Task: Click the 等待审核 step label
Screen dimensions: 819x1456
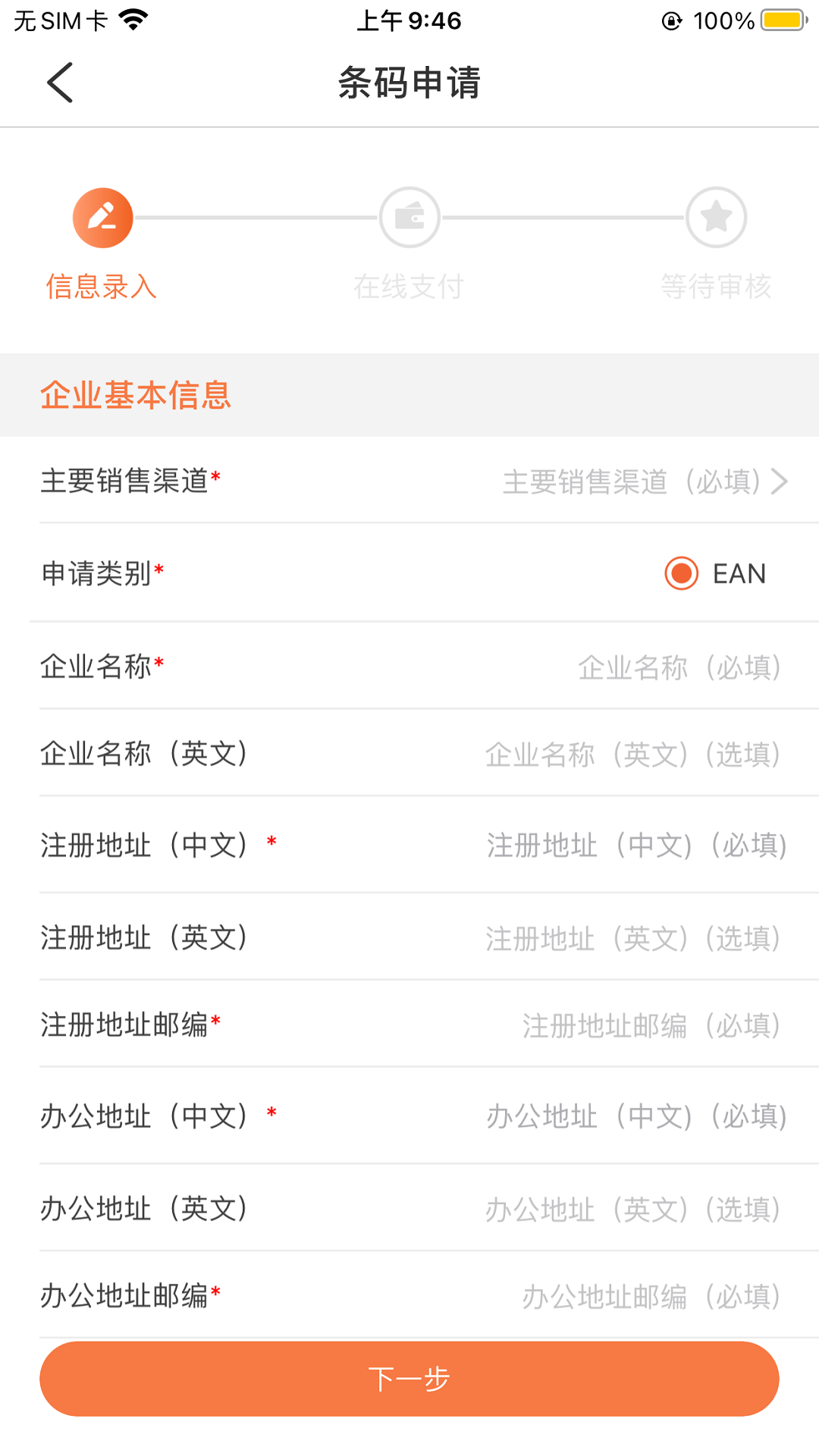Action: click(716, 287)
